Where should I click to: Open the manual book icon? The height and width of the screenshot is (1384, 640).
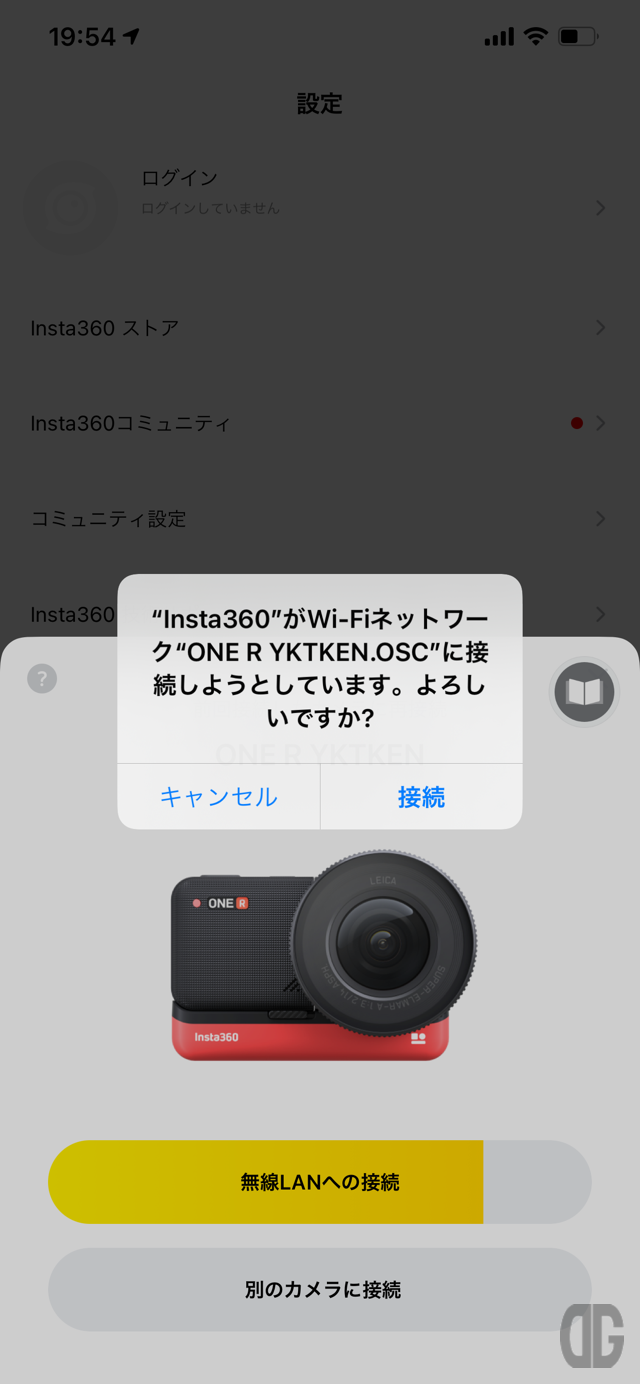[x=584, y=692]
